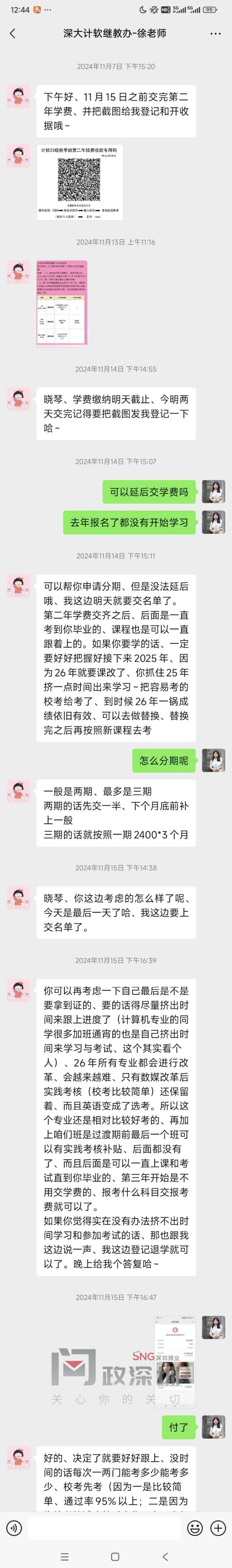The image size is (232, 1568).
Task: Tap the system home button
Action: click(115, 1557)
